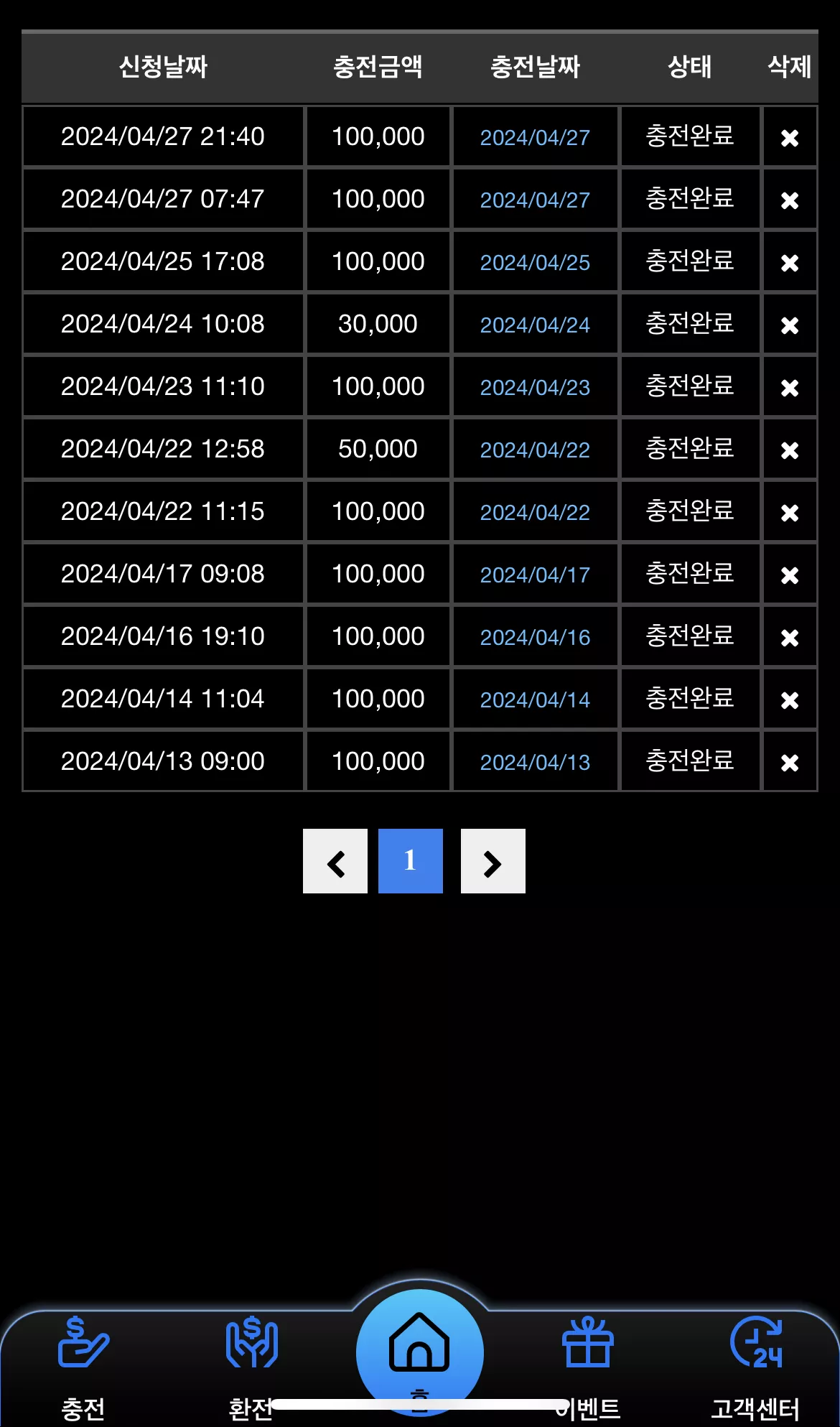Remove the 2024/04/23 11:10 record
The width and height of the screenshot is (840, 1427).
pos(790,387)
